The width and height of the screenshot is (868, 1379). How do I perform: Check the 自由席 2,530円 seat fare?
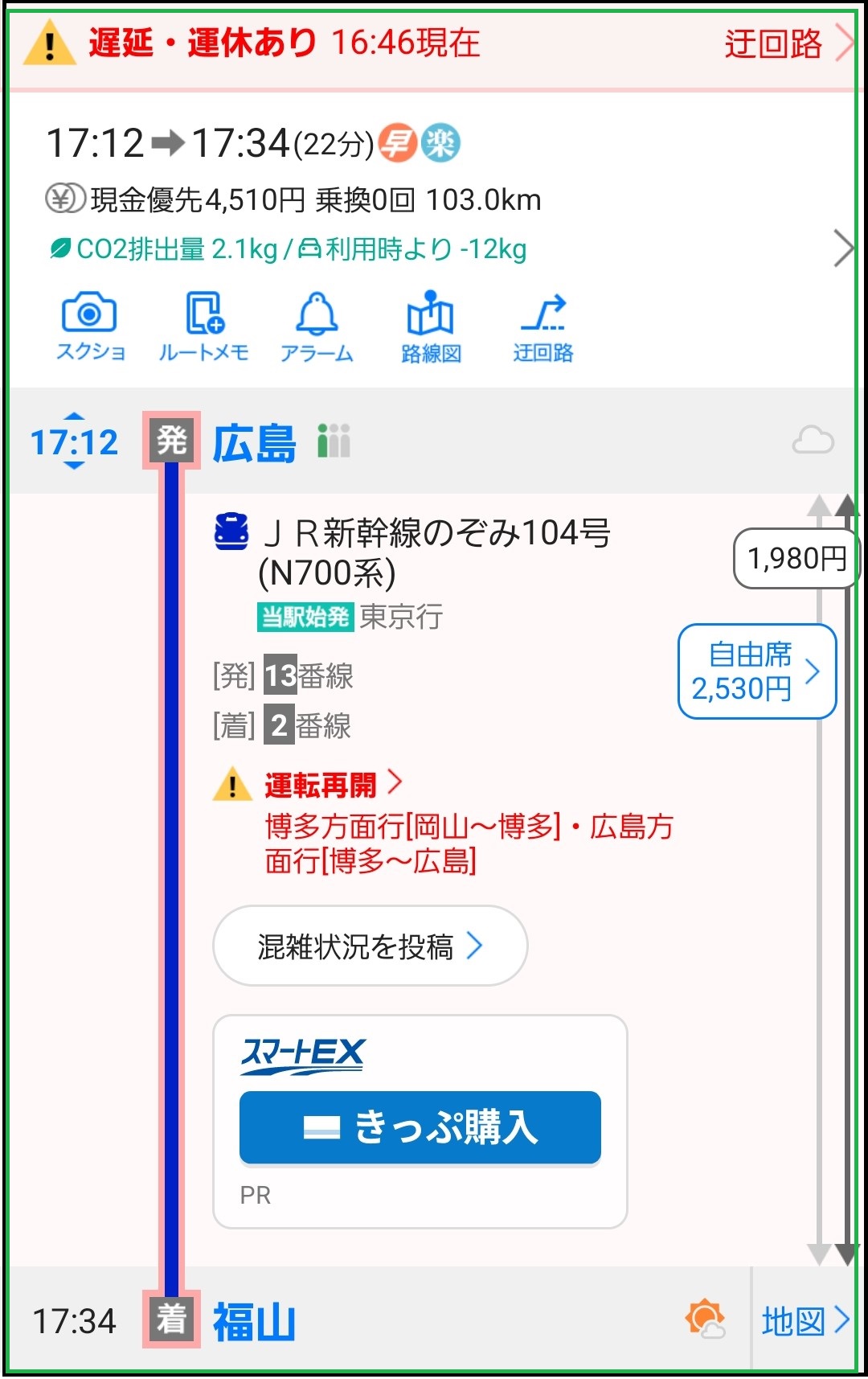756,671
